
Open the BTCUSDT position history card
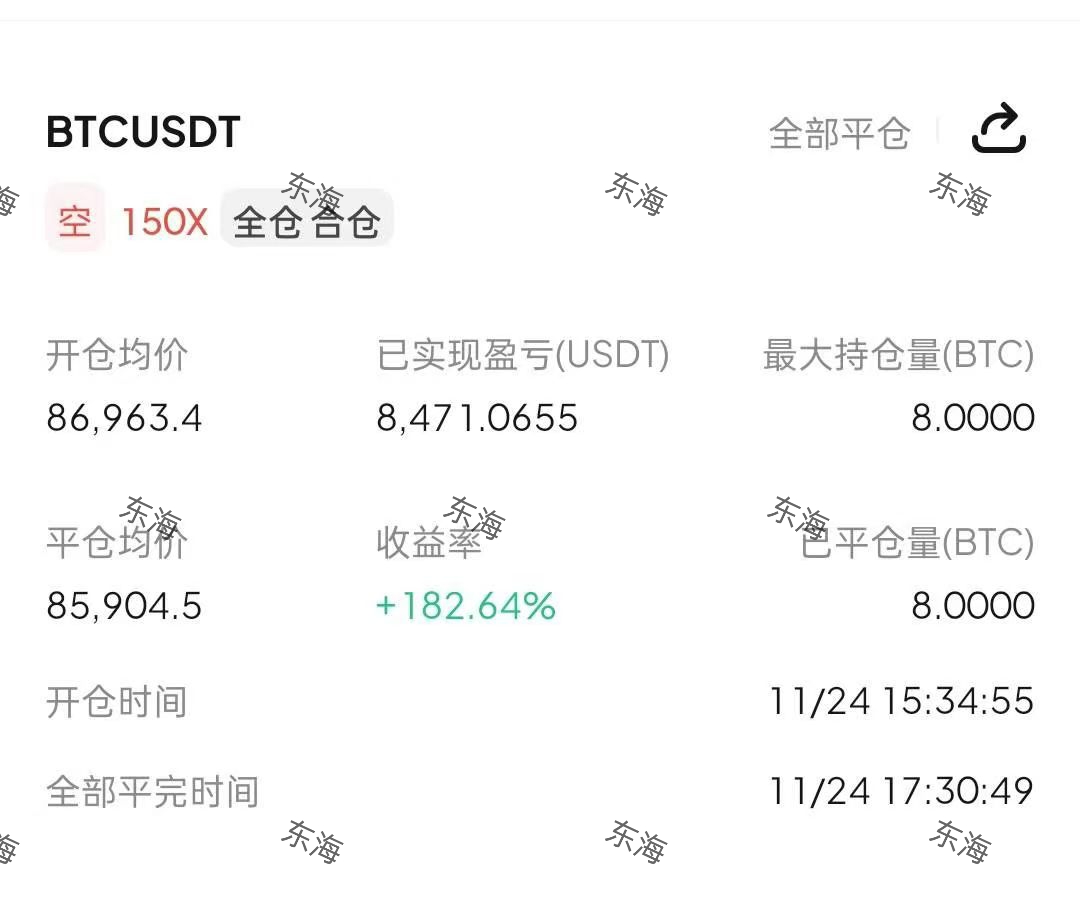tap(144, 132)
